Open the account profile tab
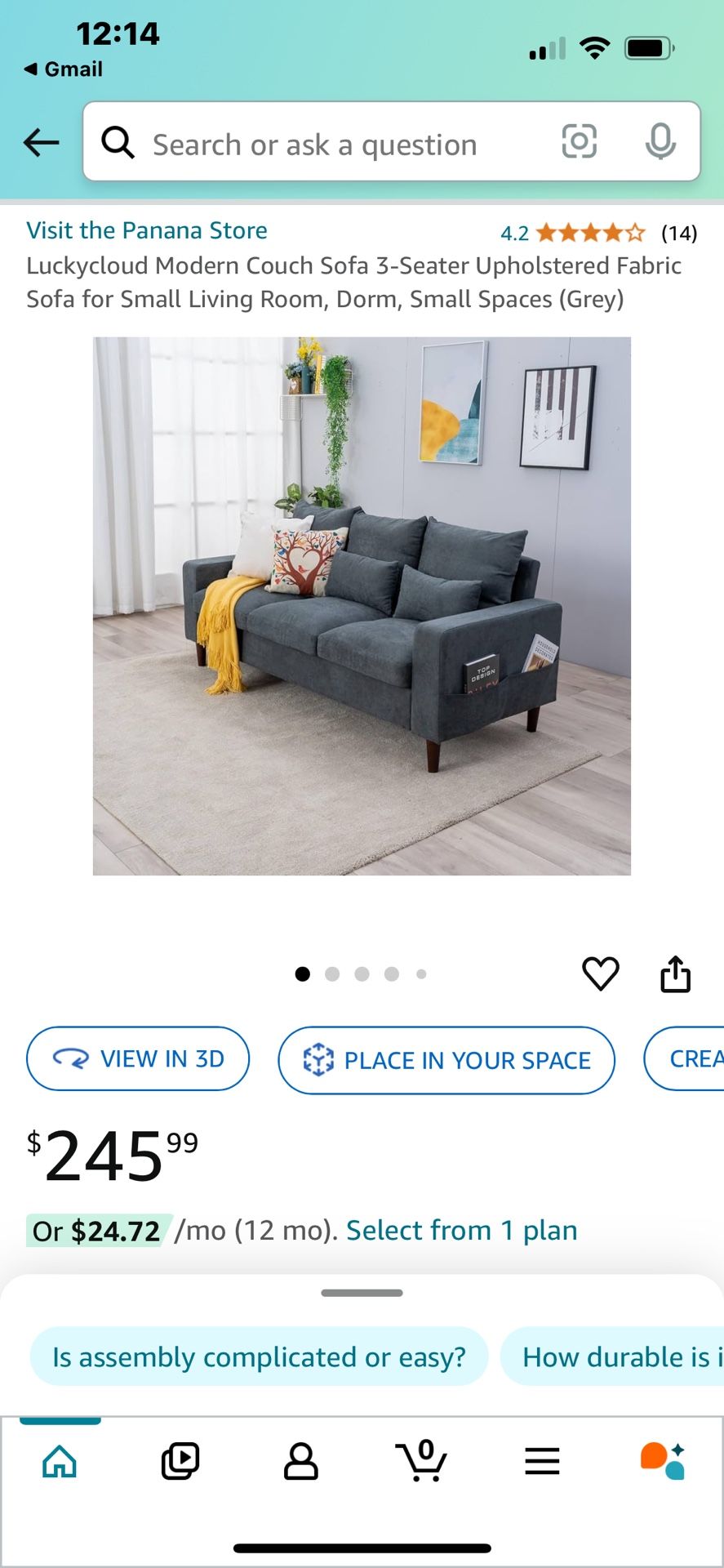 click(x=300, y=1461)
